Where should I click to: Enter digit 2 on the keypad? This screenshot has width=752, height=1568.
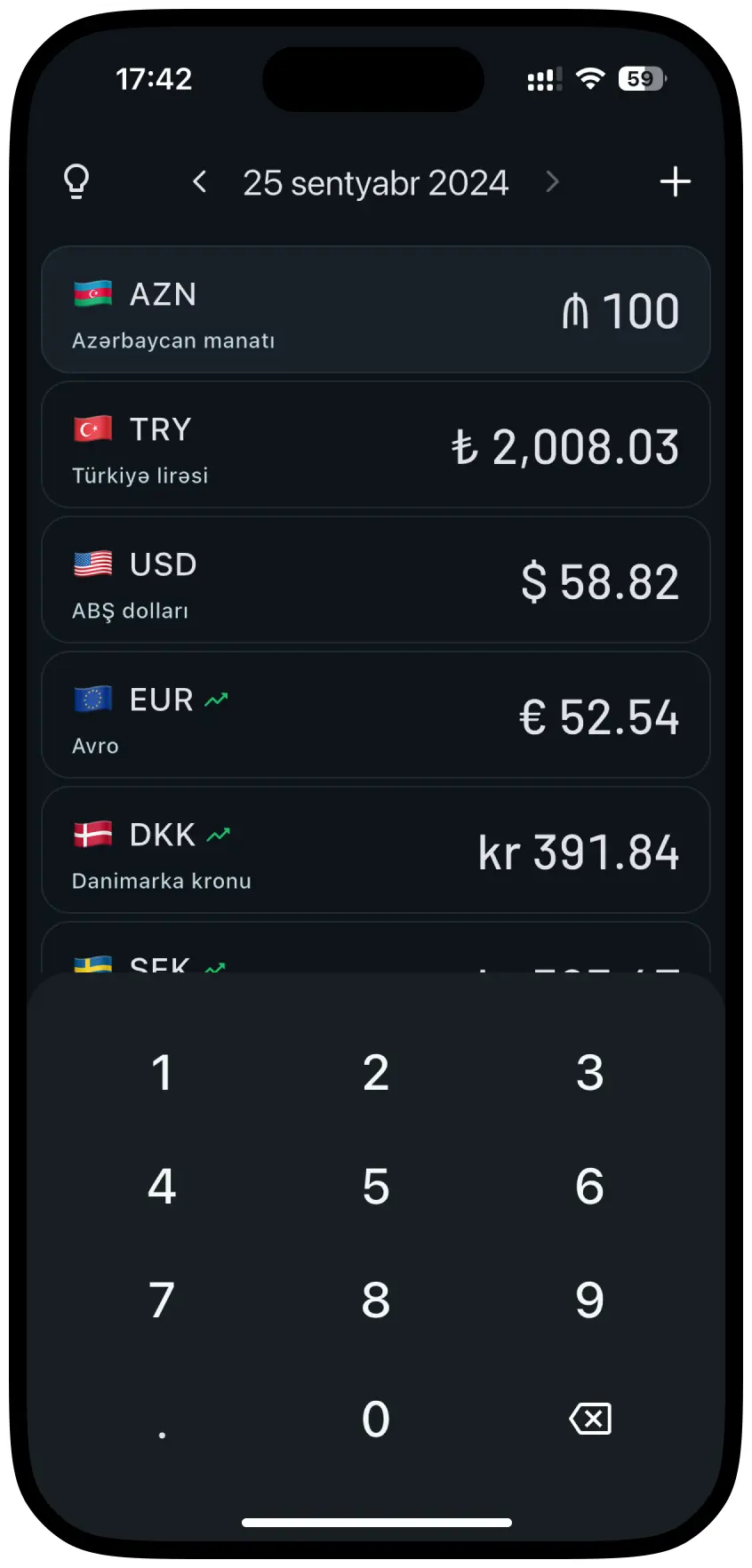coord(376,1072)
